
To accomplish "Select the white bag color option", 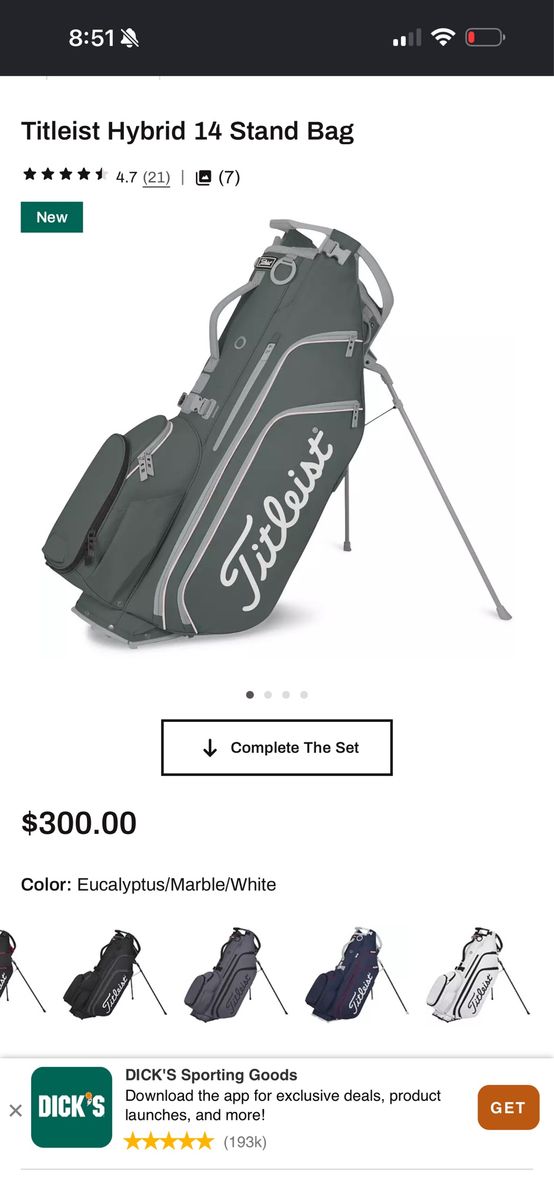I will tap(478, 972).
